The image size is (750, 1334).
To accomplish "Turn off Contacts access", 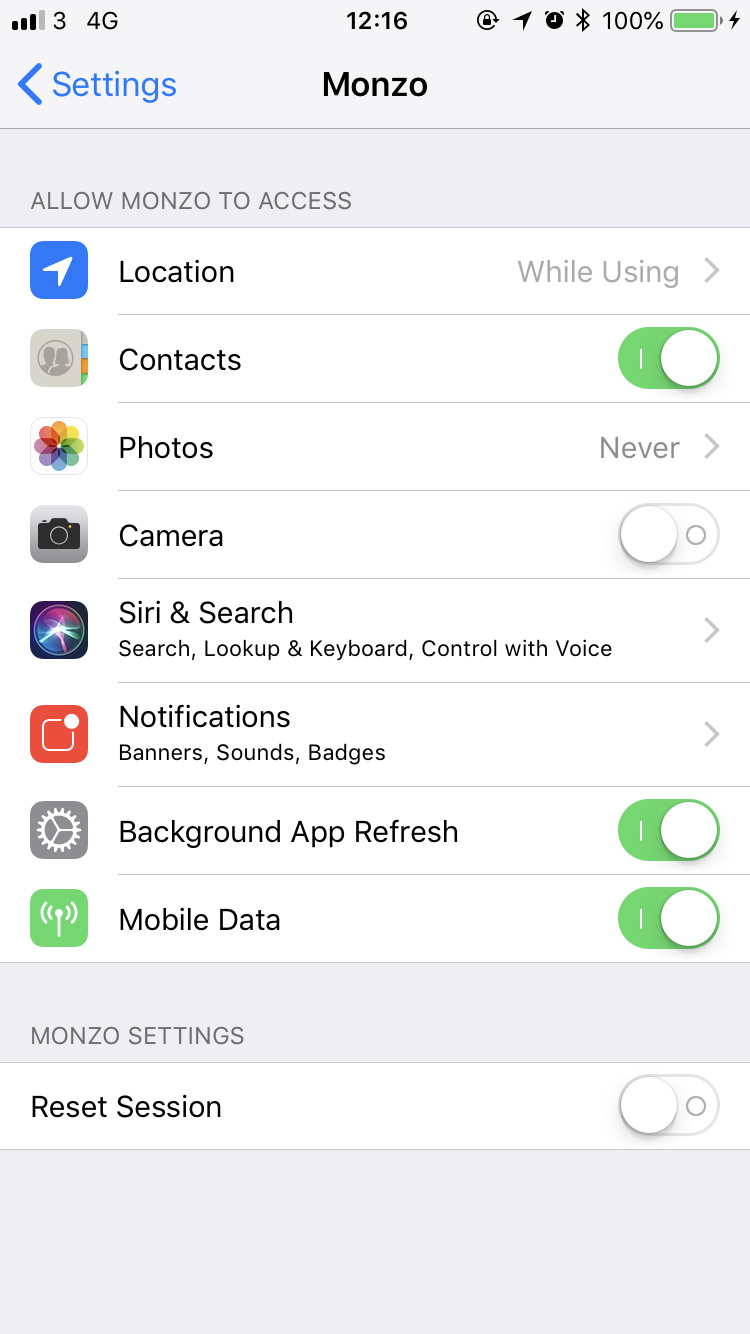I will [x=668, y=360].
